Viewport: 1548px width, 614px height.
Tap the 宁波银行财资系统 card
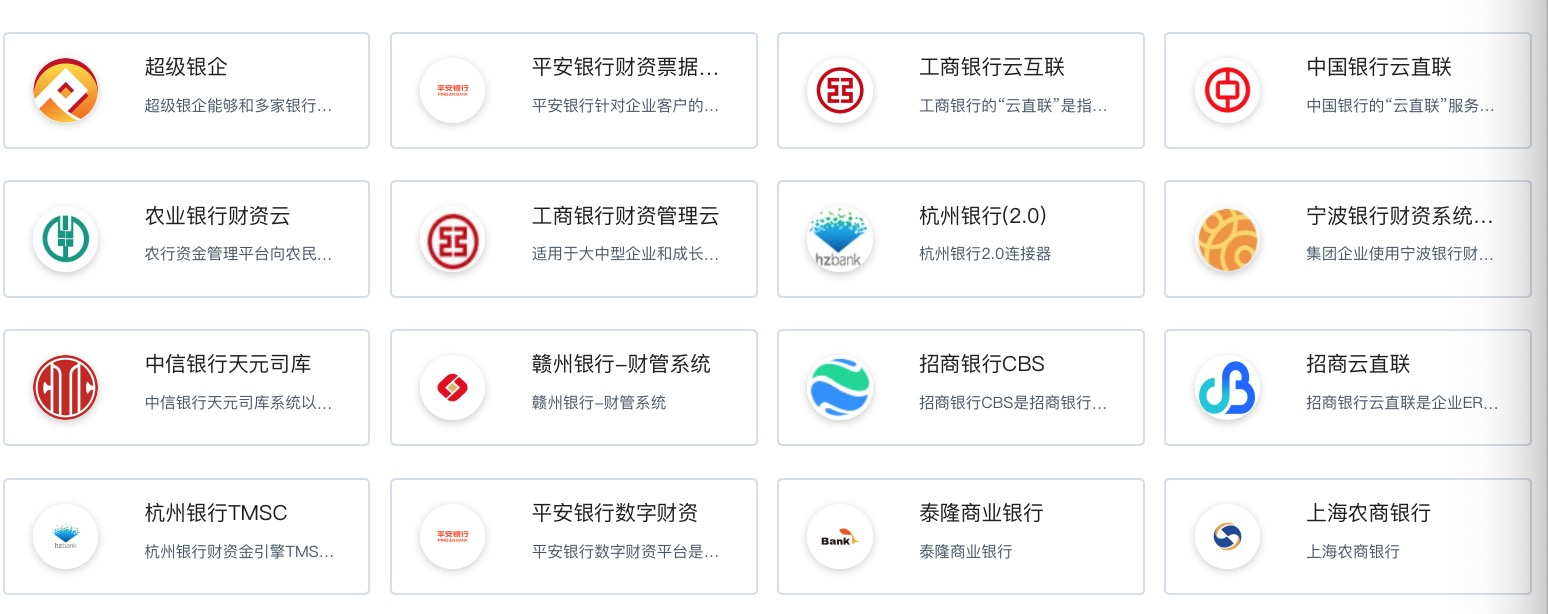tap(1347, 239)
